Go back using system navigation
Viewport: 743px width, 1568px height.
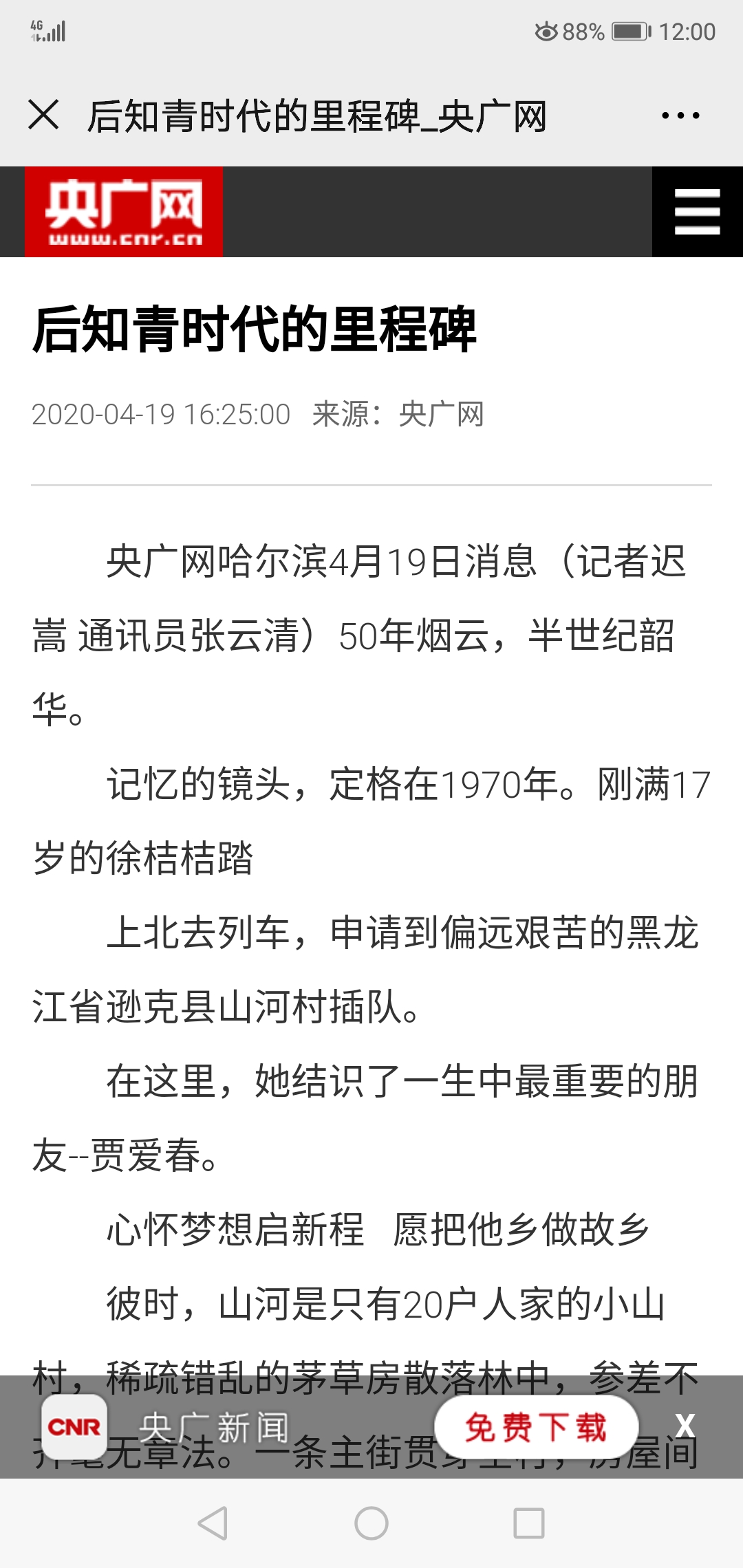[213, 1523]
